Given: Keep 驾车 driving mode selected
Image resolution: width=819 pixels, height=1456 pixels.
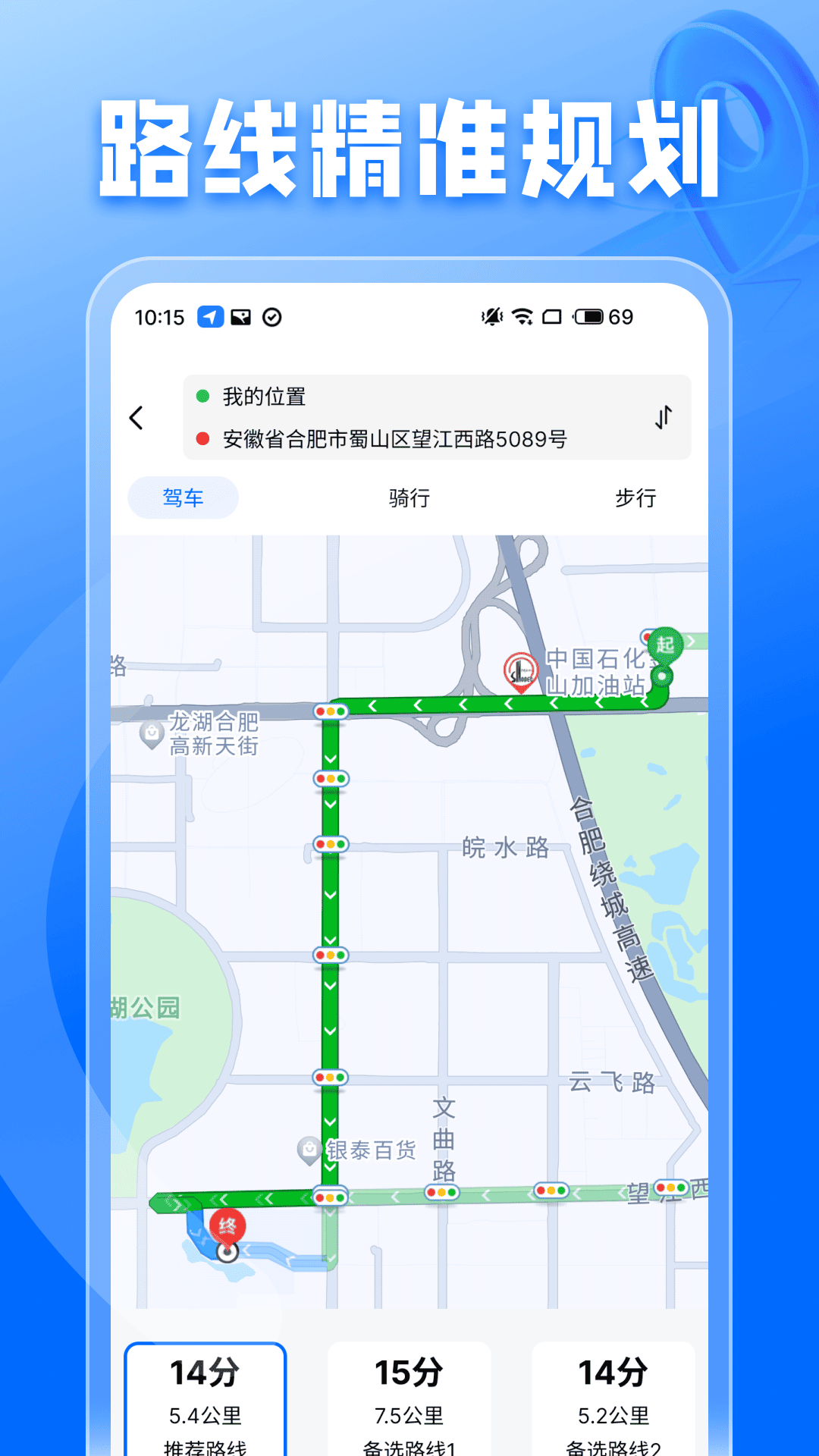Looking at the screenshot, I should (181, 497).
